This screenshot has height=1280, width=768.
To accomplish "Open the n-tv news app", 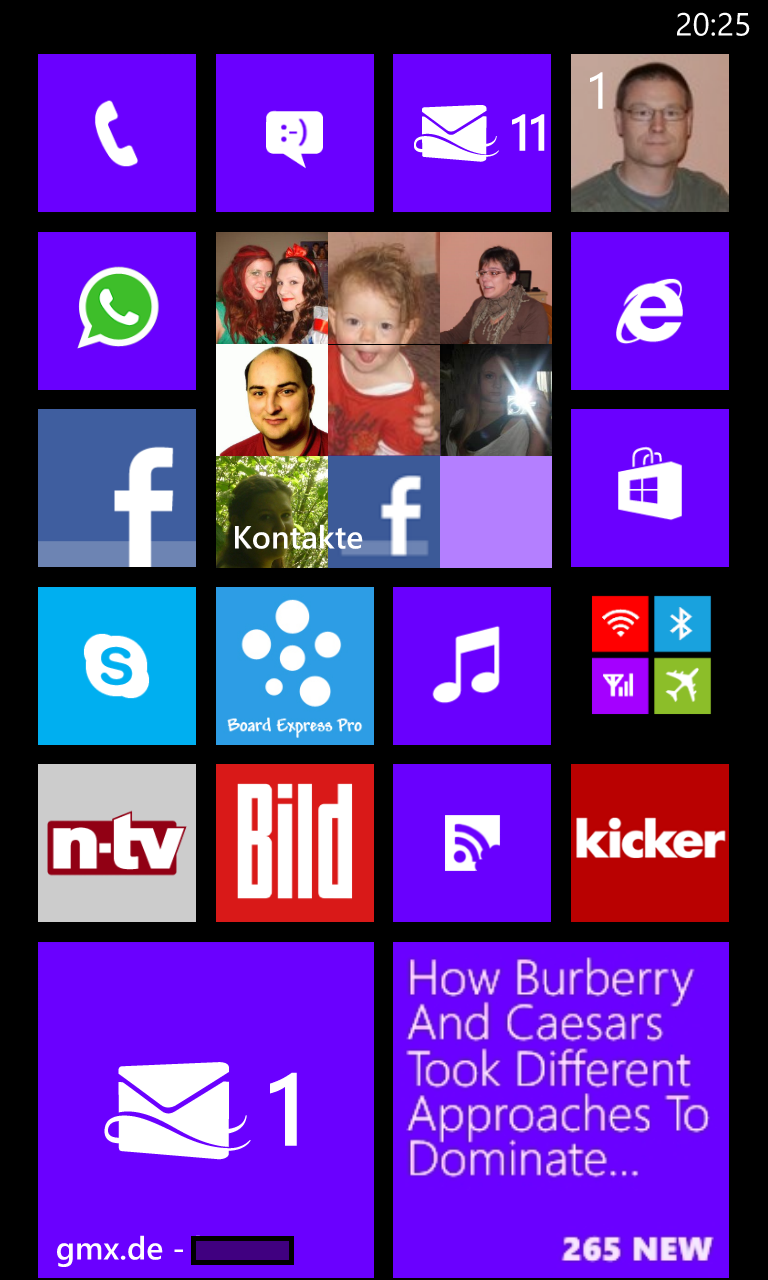I will (x=117, y=843).
